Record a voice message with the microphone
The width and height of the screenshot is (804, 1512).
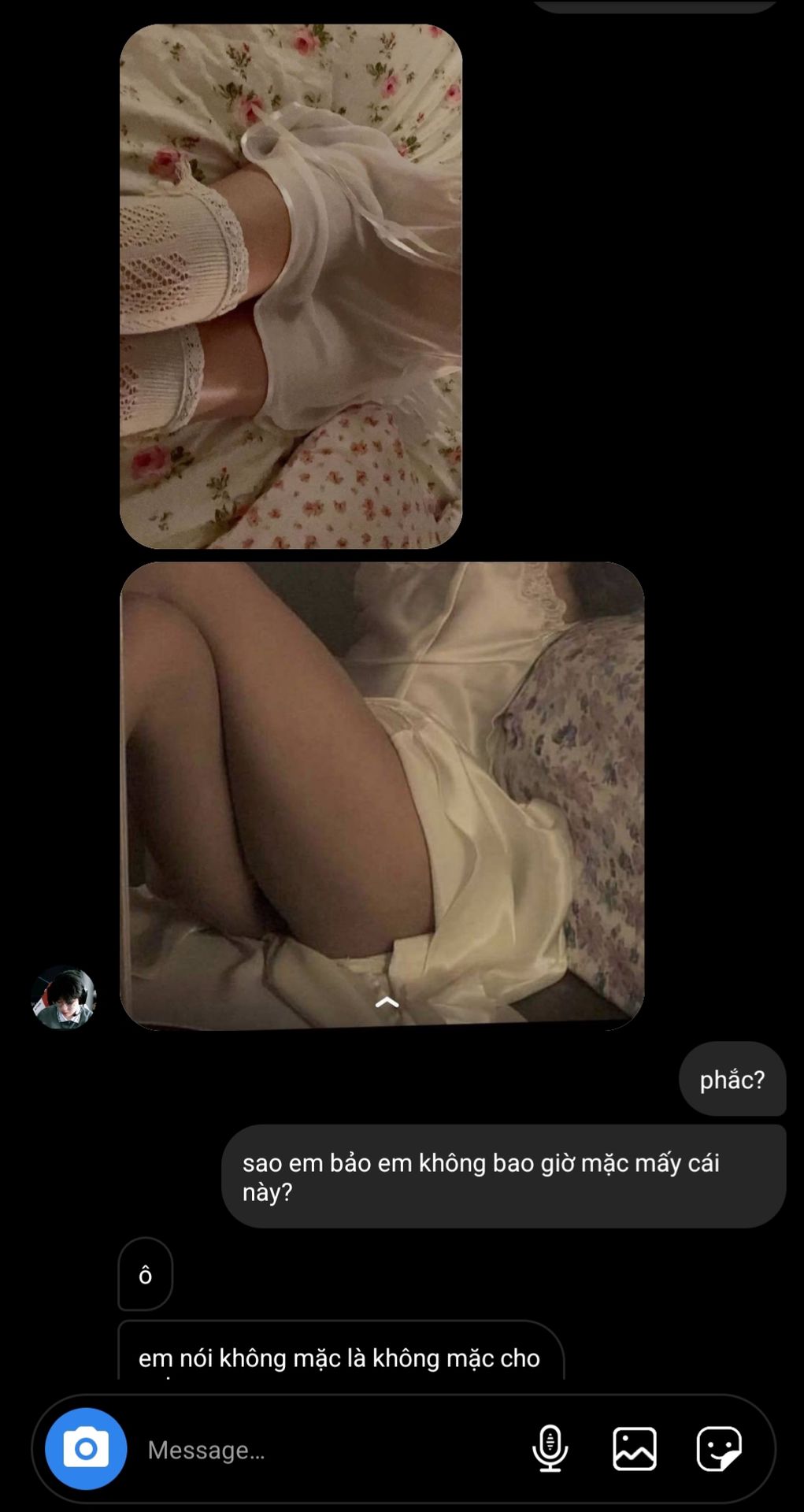(550, 1448)
